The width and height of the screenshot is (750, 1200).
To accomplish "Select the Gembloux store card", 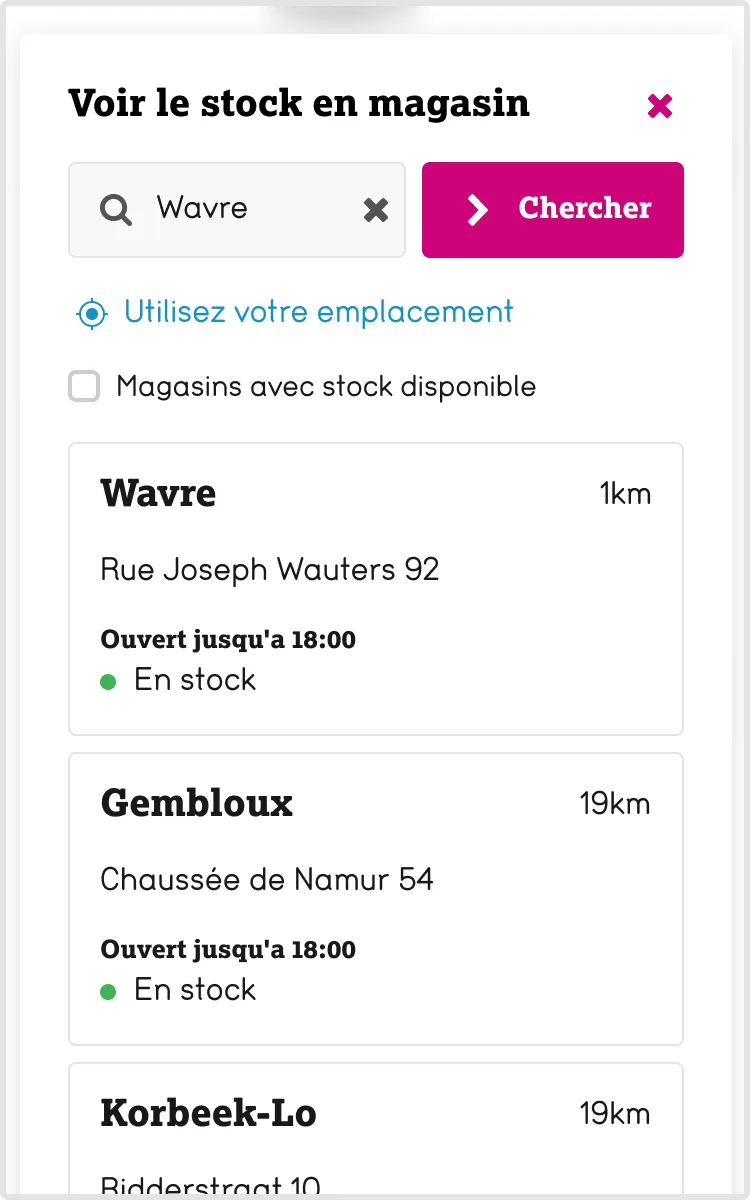I will [x=375, y=899].
